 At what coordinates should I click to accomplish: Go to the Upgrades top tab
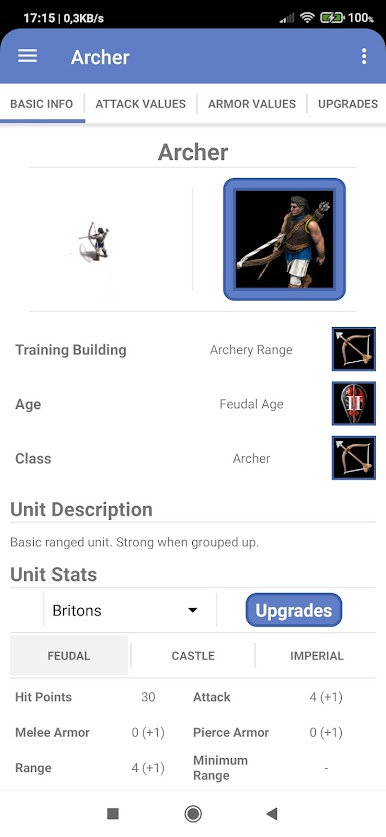coord(348,104)
